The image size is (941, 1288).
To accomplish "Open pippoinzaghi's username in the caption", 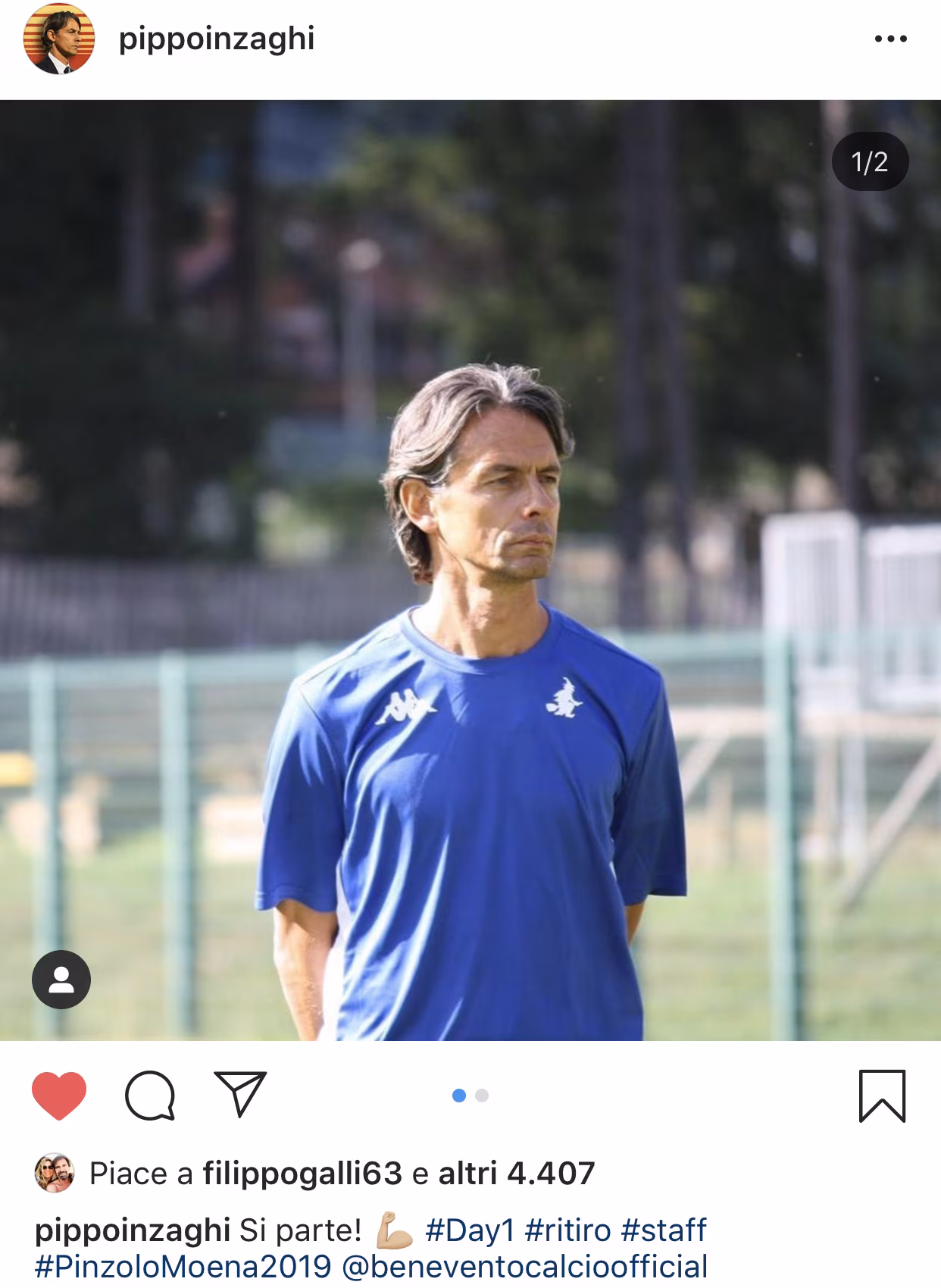I will tap(133, 1230).
